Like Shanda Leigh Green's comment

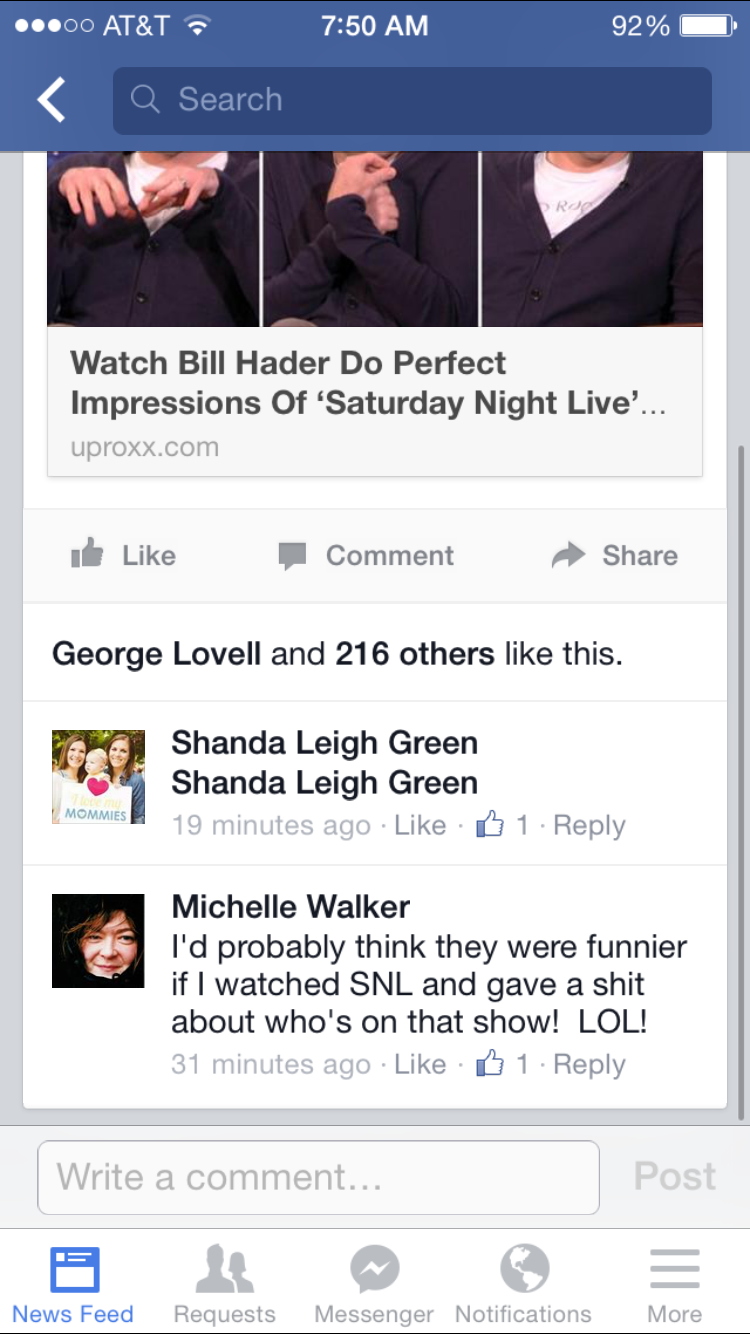coord(420,825)
